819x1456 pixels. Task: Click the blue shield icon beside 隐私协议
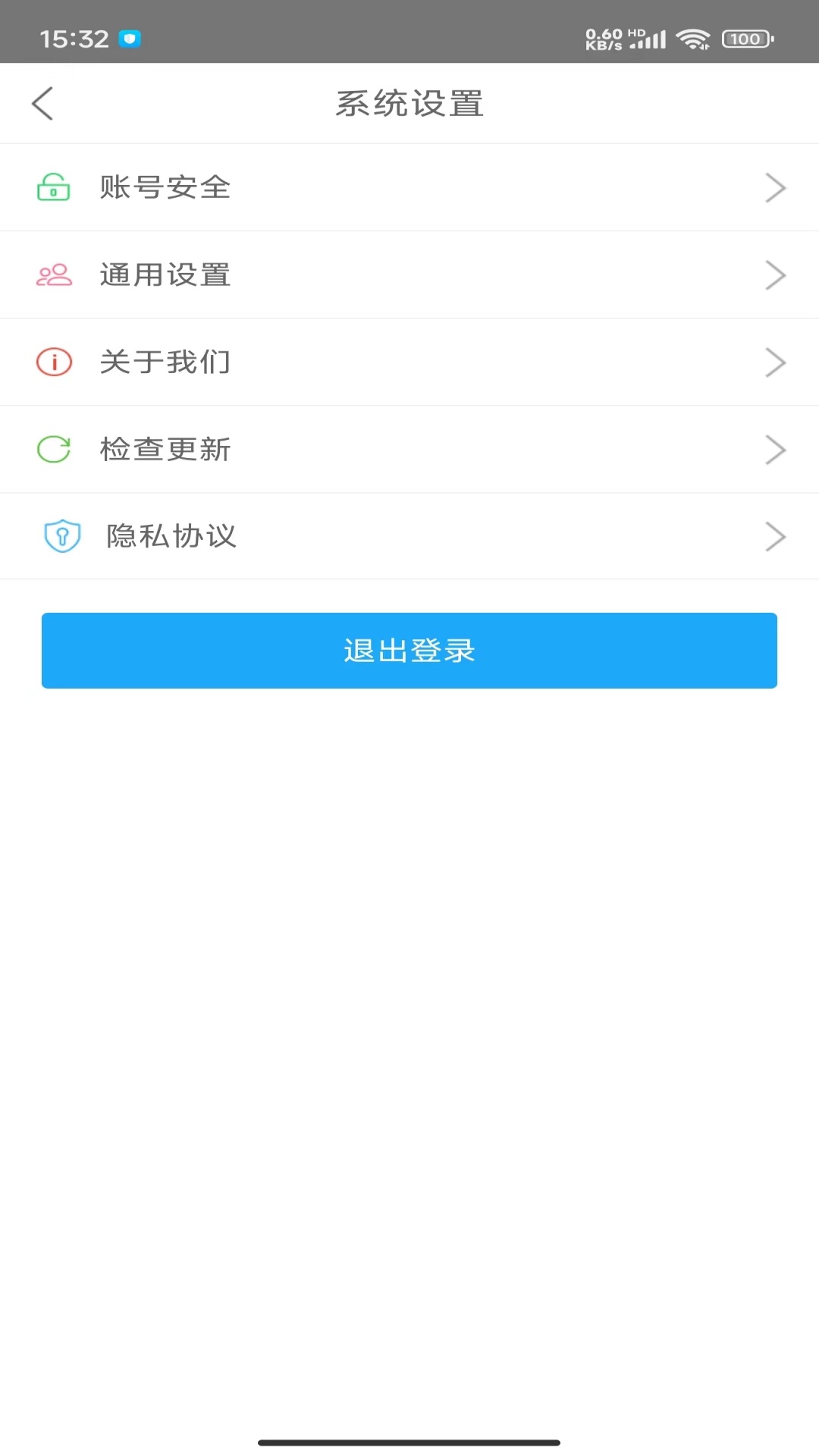(x=62, y=536)
